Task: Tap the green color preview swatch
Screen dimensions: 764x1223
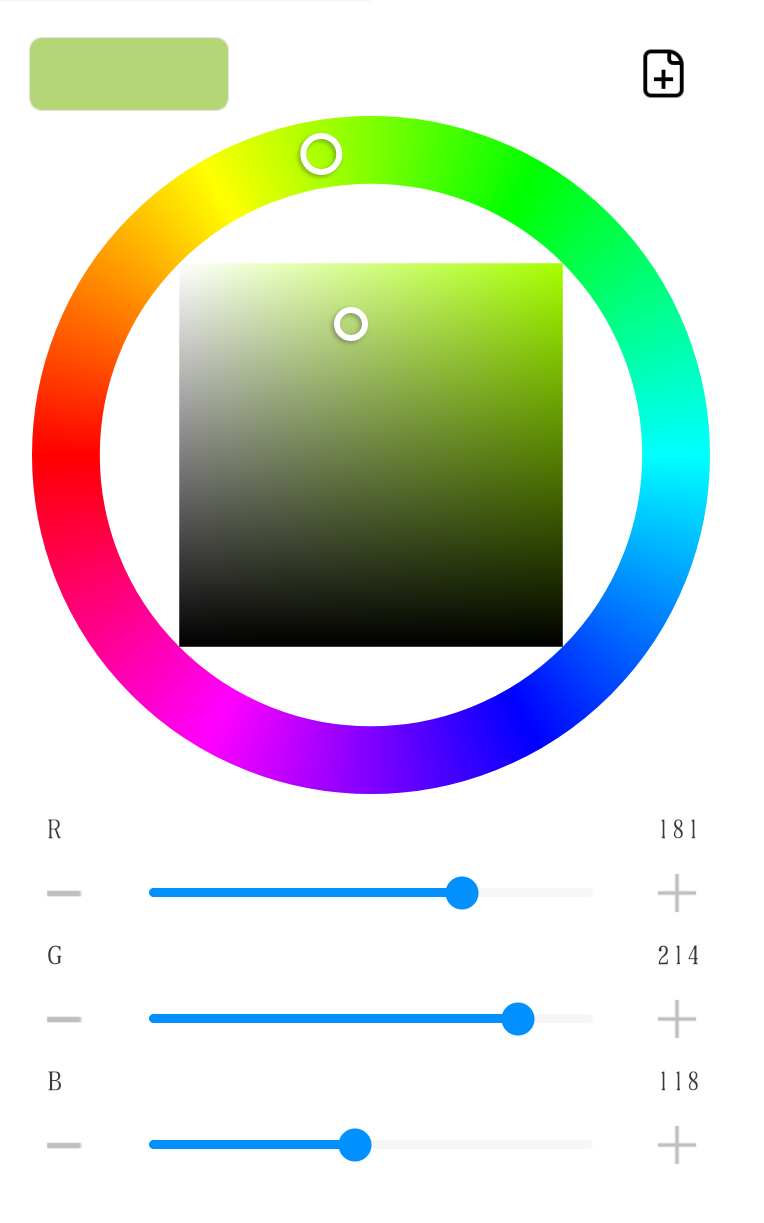Action: (129, 74)
